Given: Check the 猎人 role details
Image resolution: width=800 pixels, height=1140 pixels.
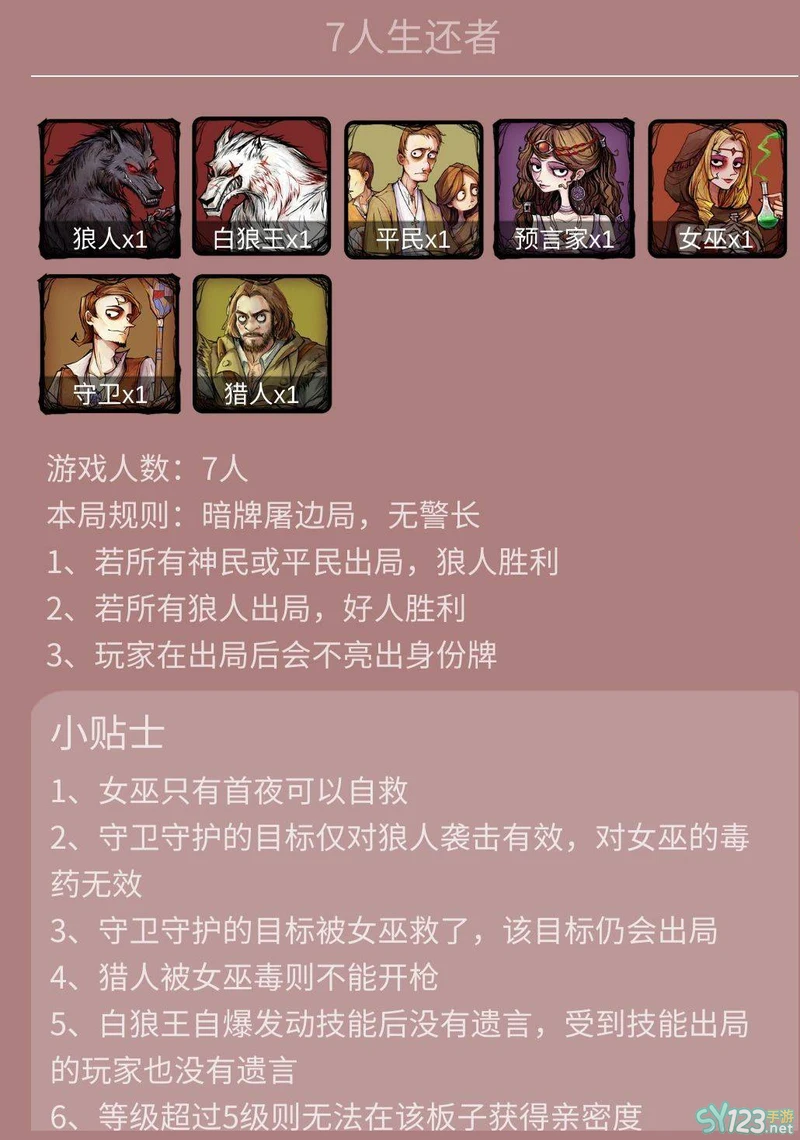Looking at the screenshot, I should point(262,343).
